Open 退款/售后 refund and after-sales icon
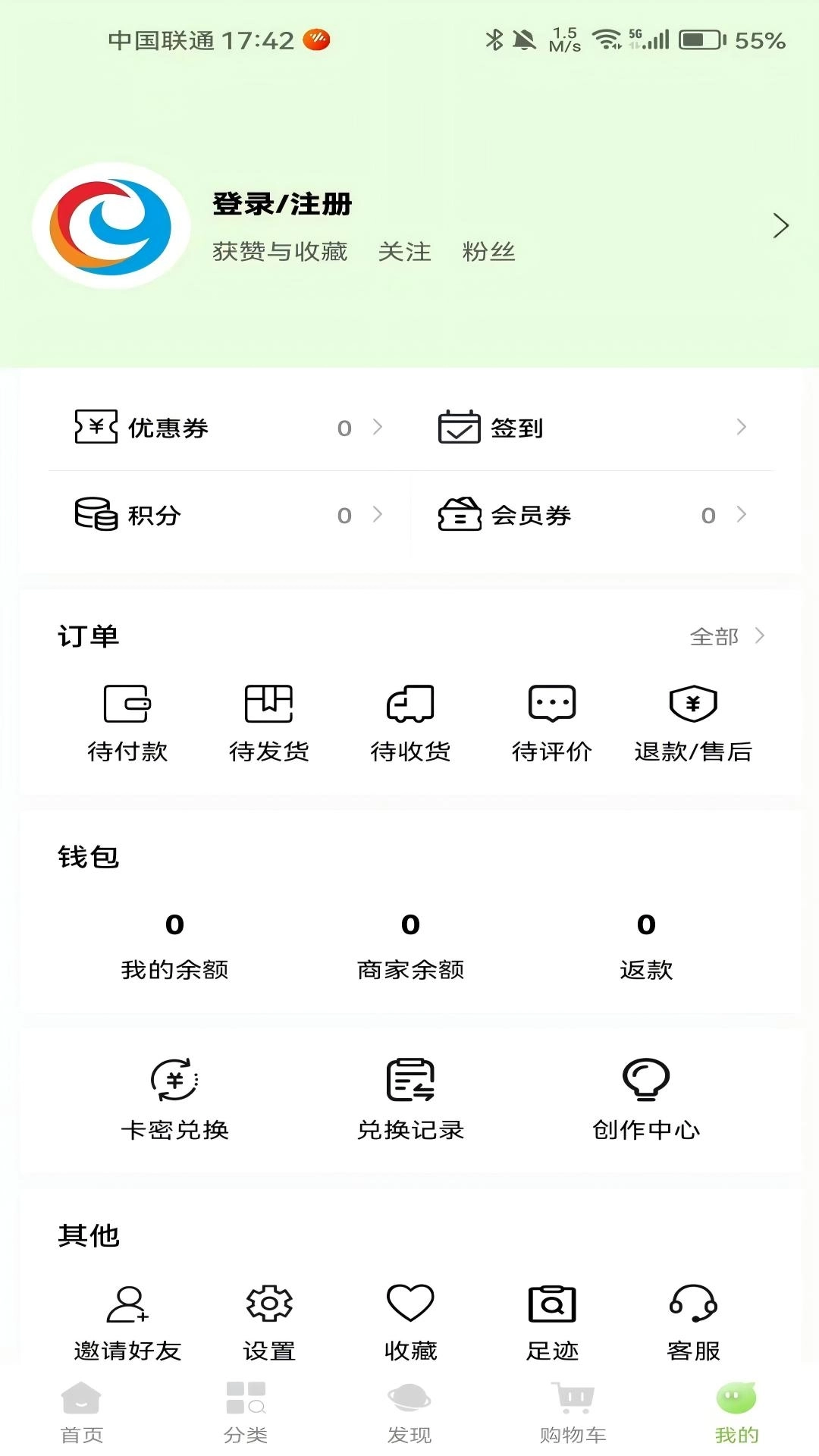The width and height of the screenshot is (819, 1456). click(x=692, y=704)
